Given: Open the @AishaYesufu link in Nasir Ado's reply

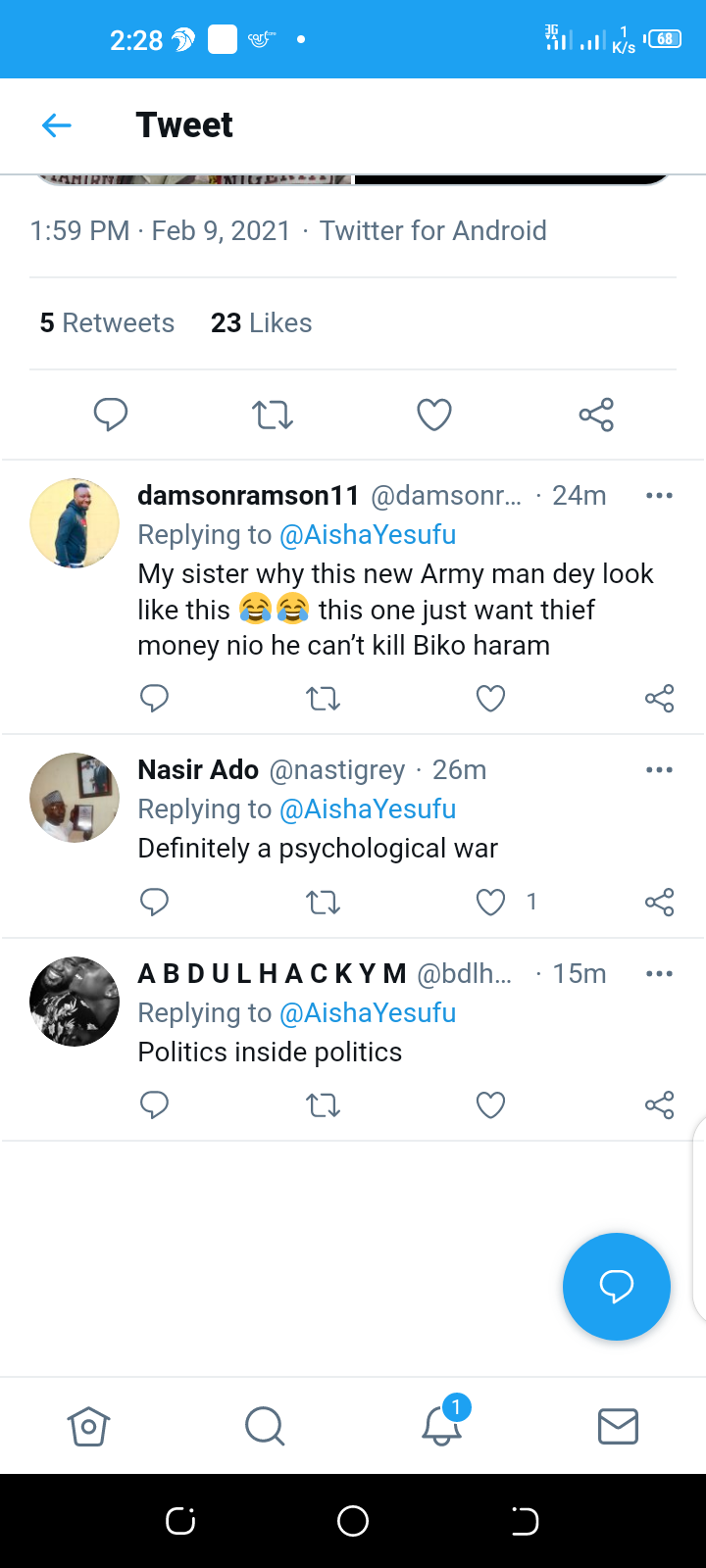Looking at the screenshot, I should 368,809.
